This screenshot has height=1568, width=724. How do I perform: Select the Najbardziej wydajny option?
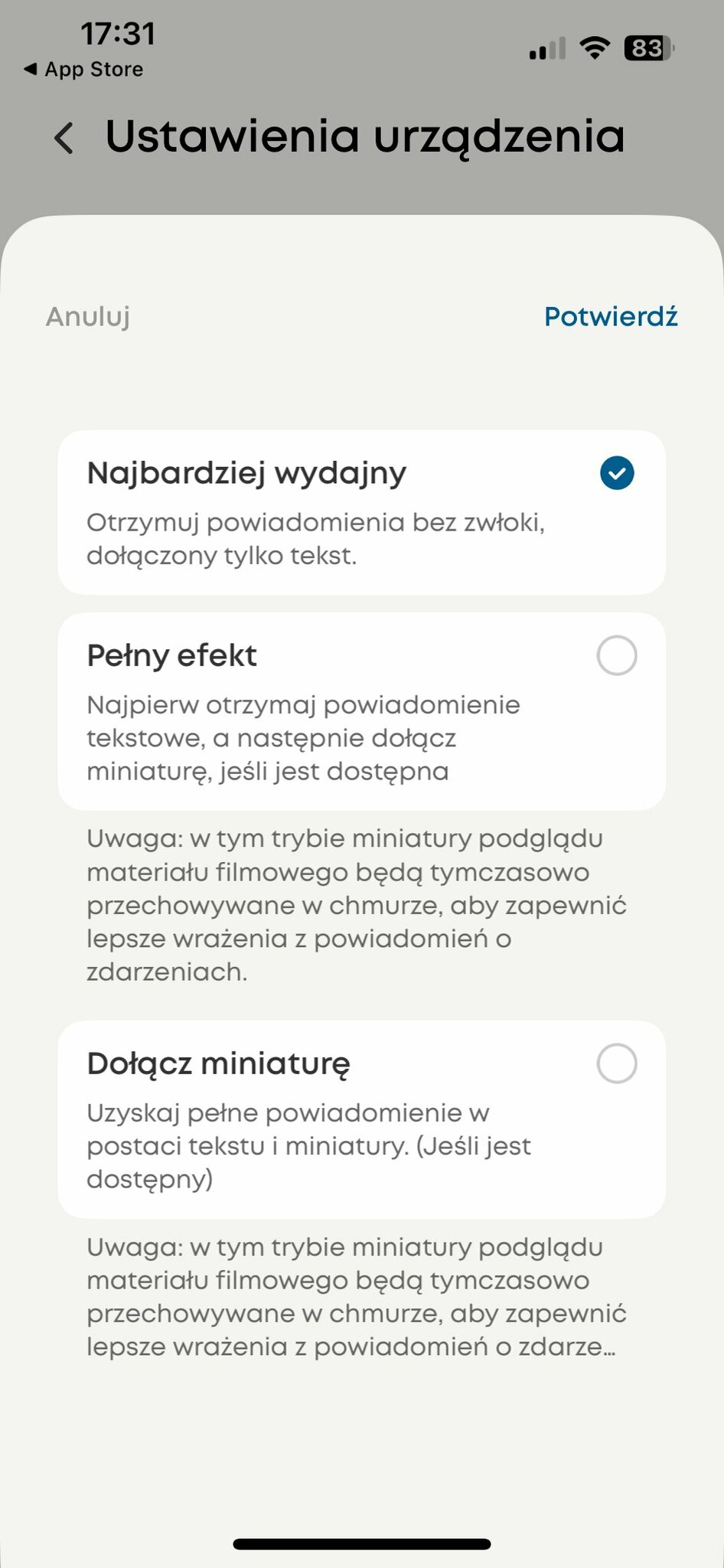[x=361, y=512]
